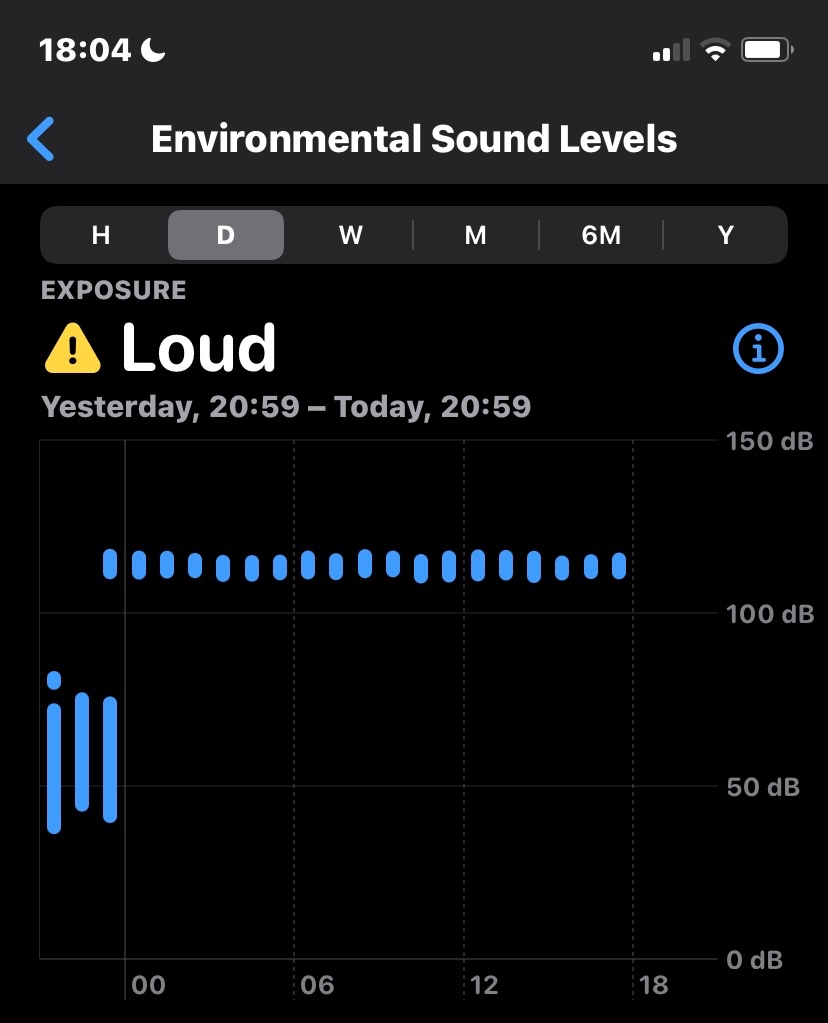Select the W weekly view
Image resolution: width=828 pixels, height=1023 pixels.
[350, 235]
